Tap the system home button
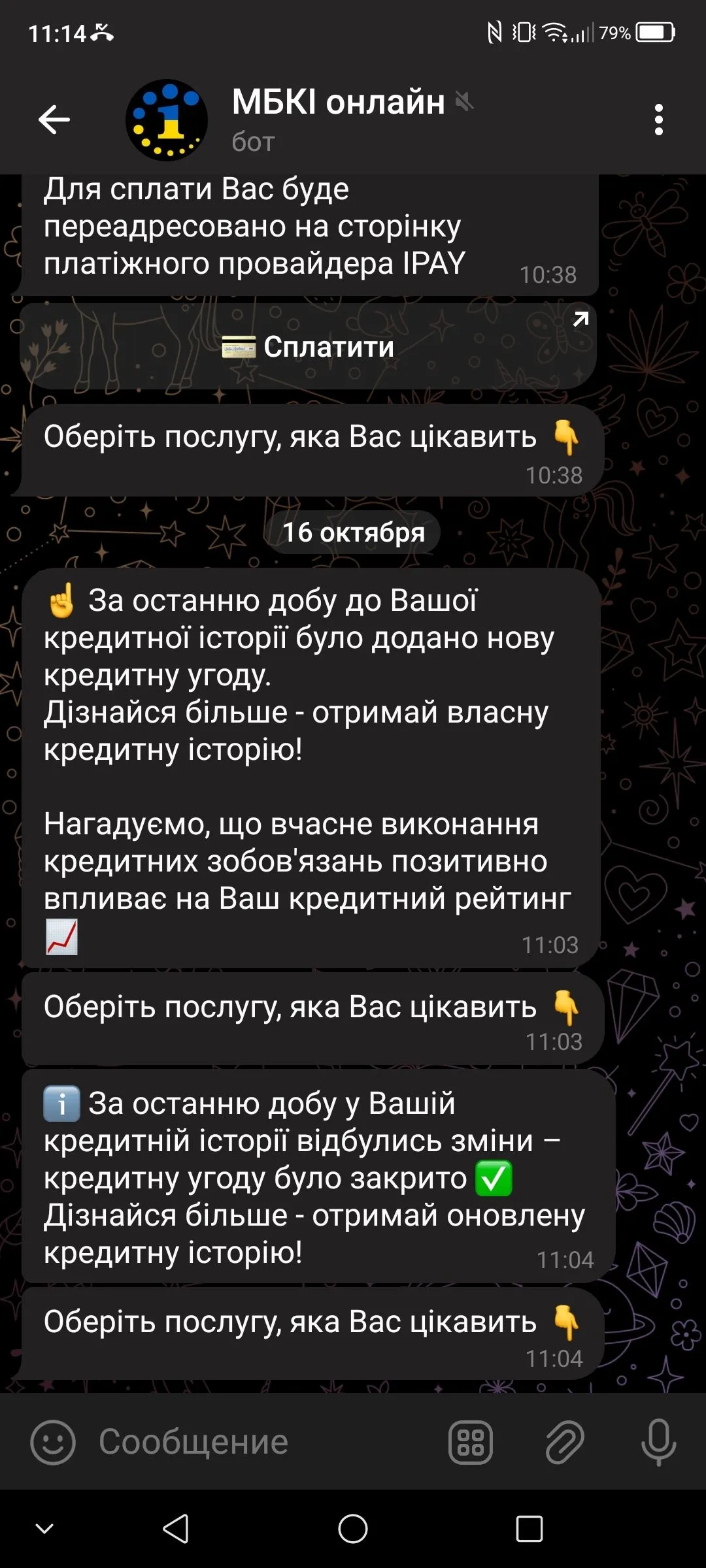Screen dimensions: 706x1568 353,1529
